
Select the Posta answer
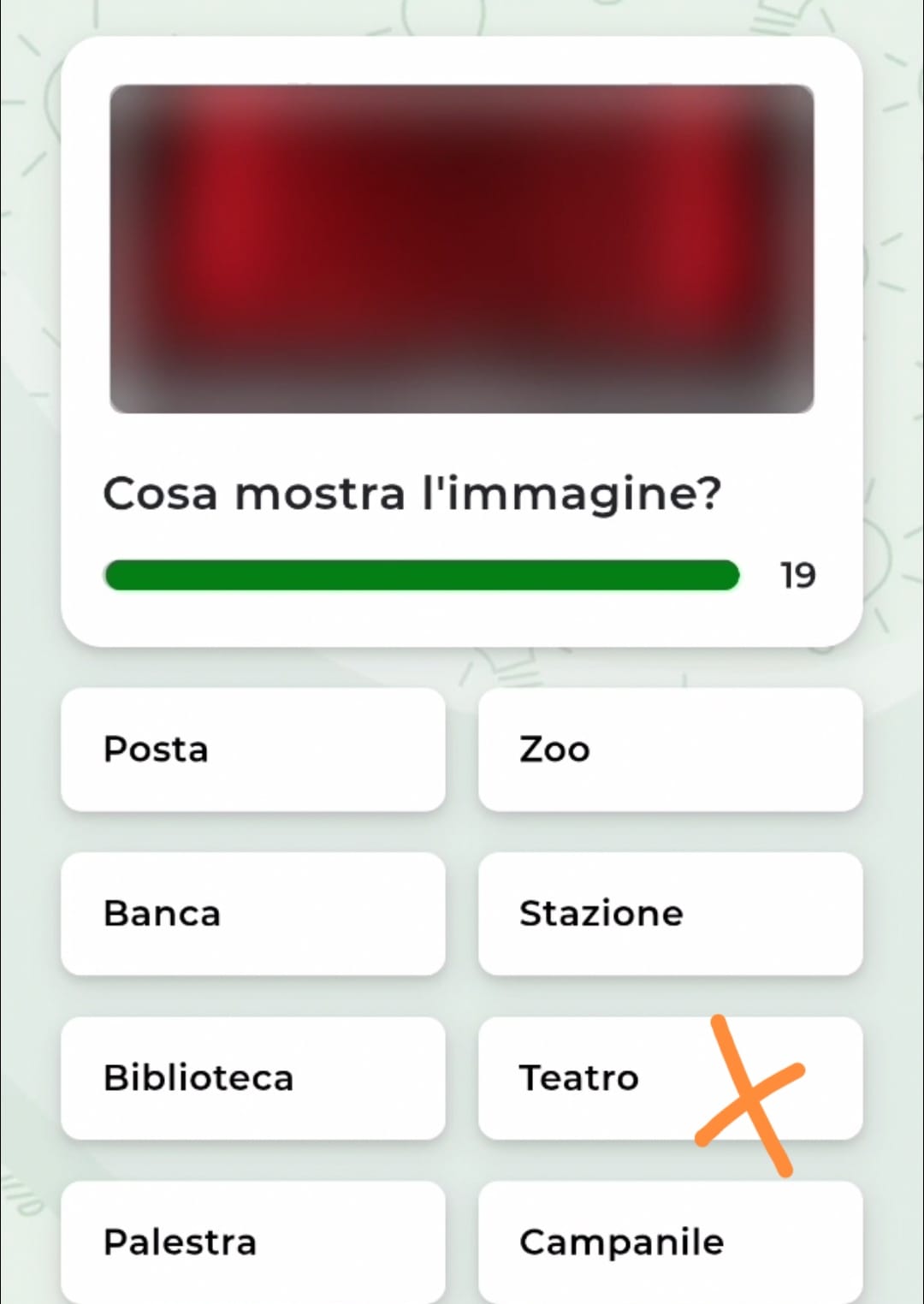252,750
